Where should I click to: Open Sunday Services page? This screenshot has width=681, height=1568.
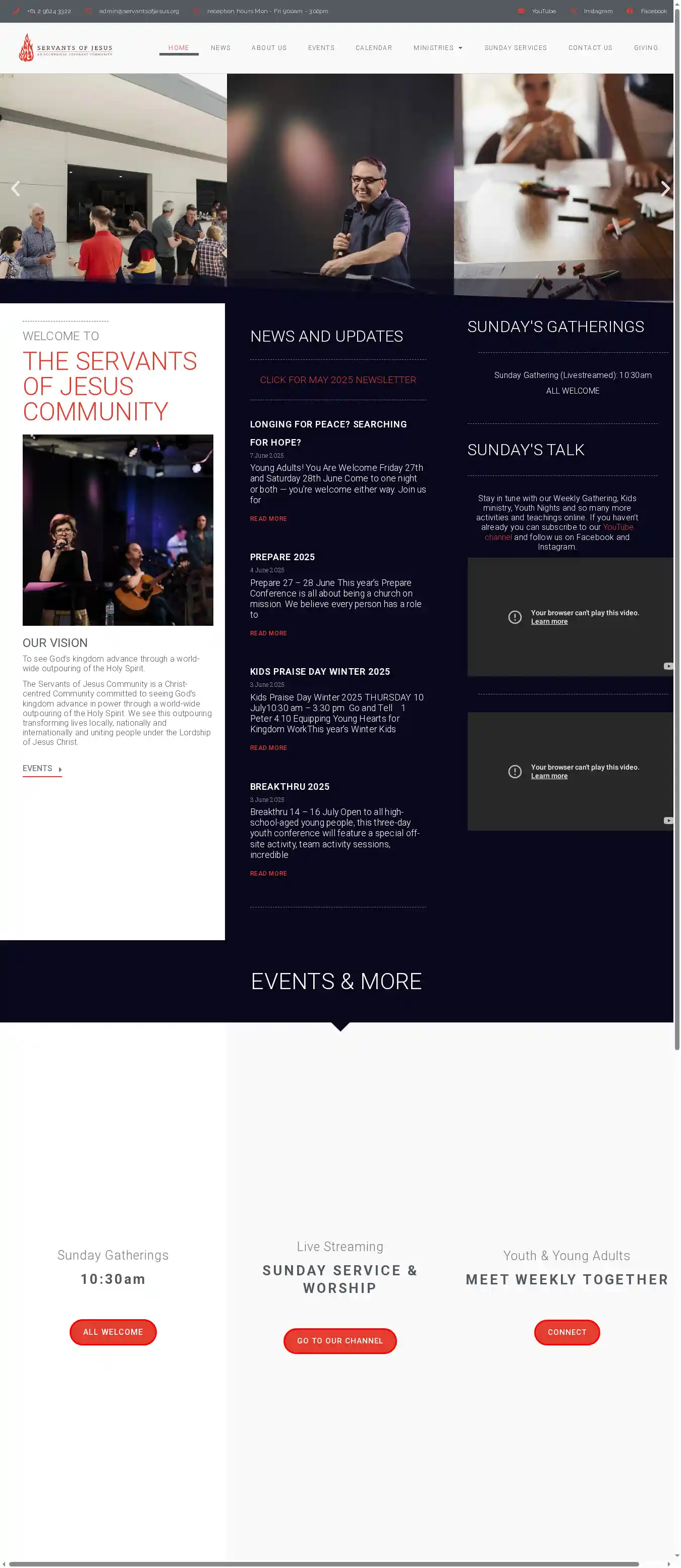pos(515,47)
